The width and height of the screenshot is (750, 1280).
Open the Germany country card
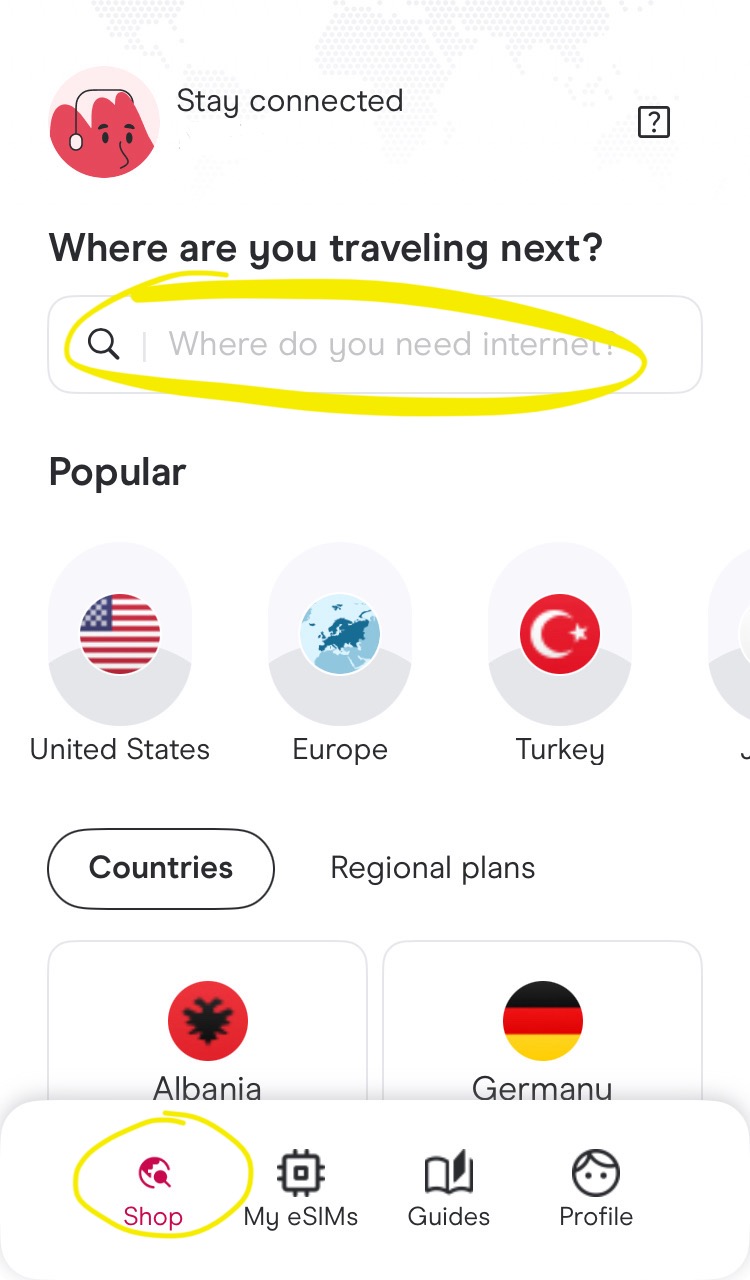pyautogui.click(x=542, y=1022)
